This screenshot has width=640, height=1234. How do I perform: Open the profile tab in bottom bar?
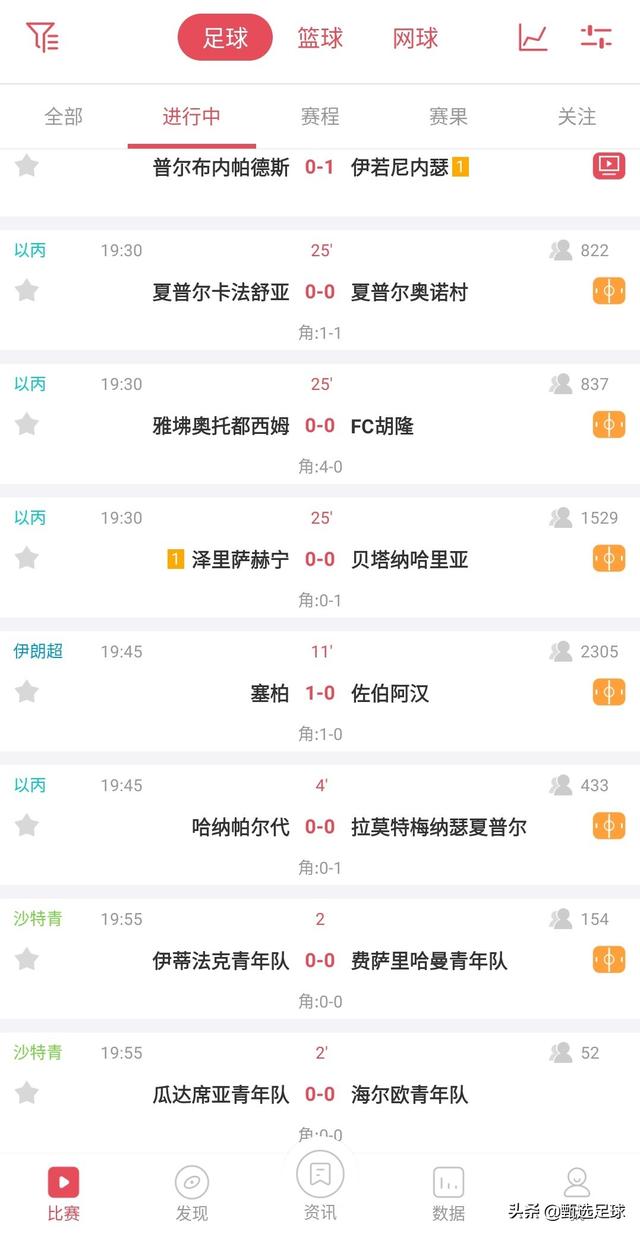click(577, 1182)
